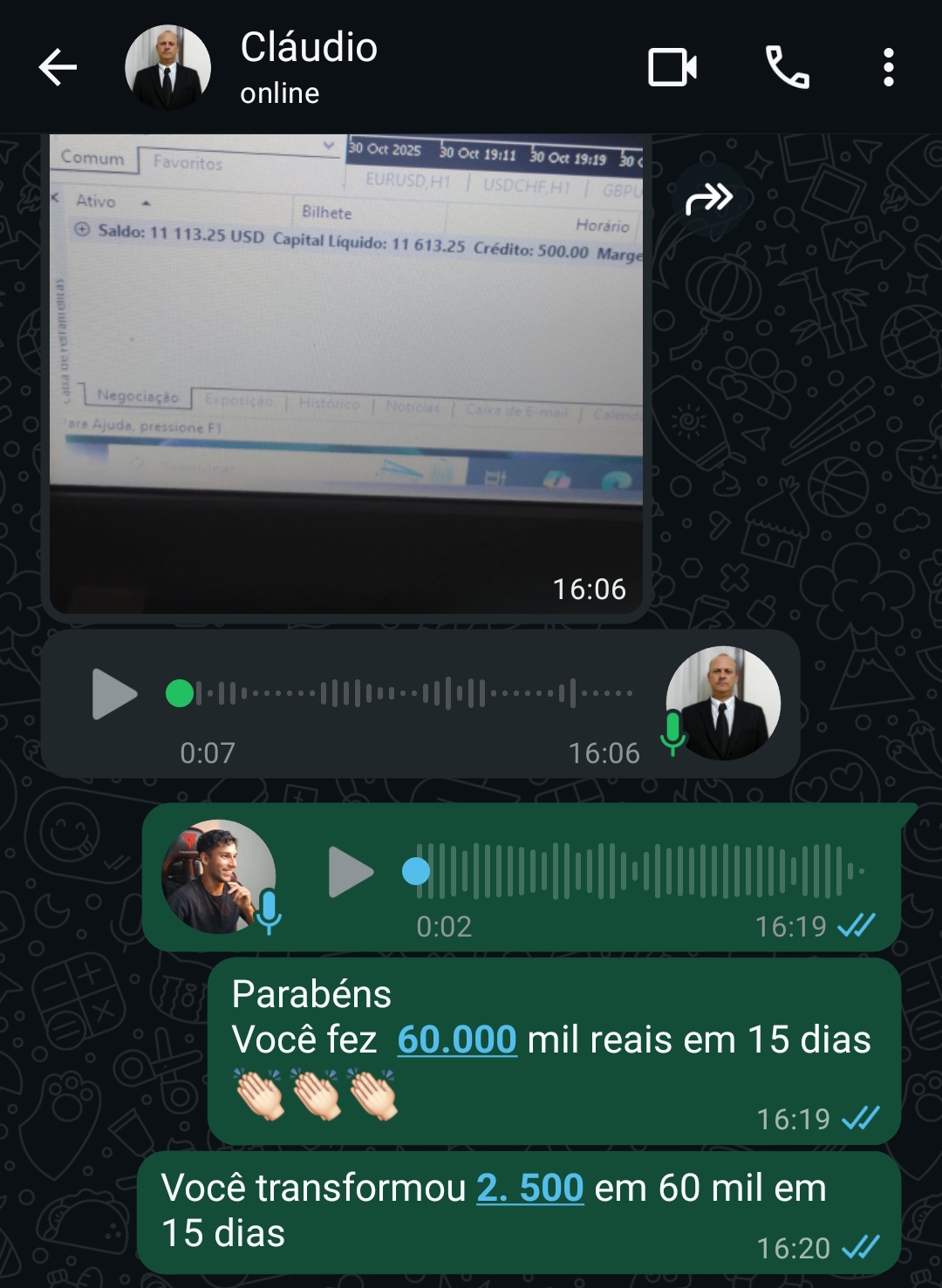Forward the trading screenshot image
This screenshot has height=1288, width=942.
(708, 199)
